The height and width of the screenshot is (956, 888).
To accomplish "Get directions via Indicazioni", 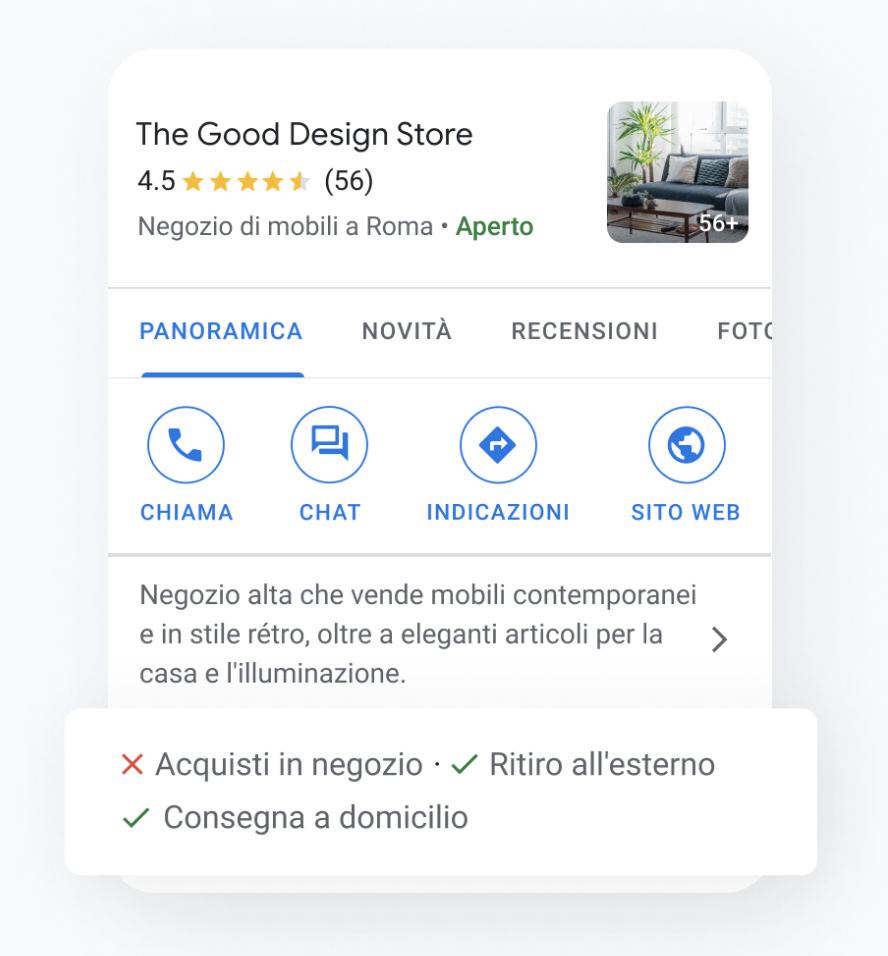I will [x=498, y=446].
